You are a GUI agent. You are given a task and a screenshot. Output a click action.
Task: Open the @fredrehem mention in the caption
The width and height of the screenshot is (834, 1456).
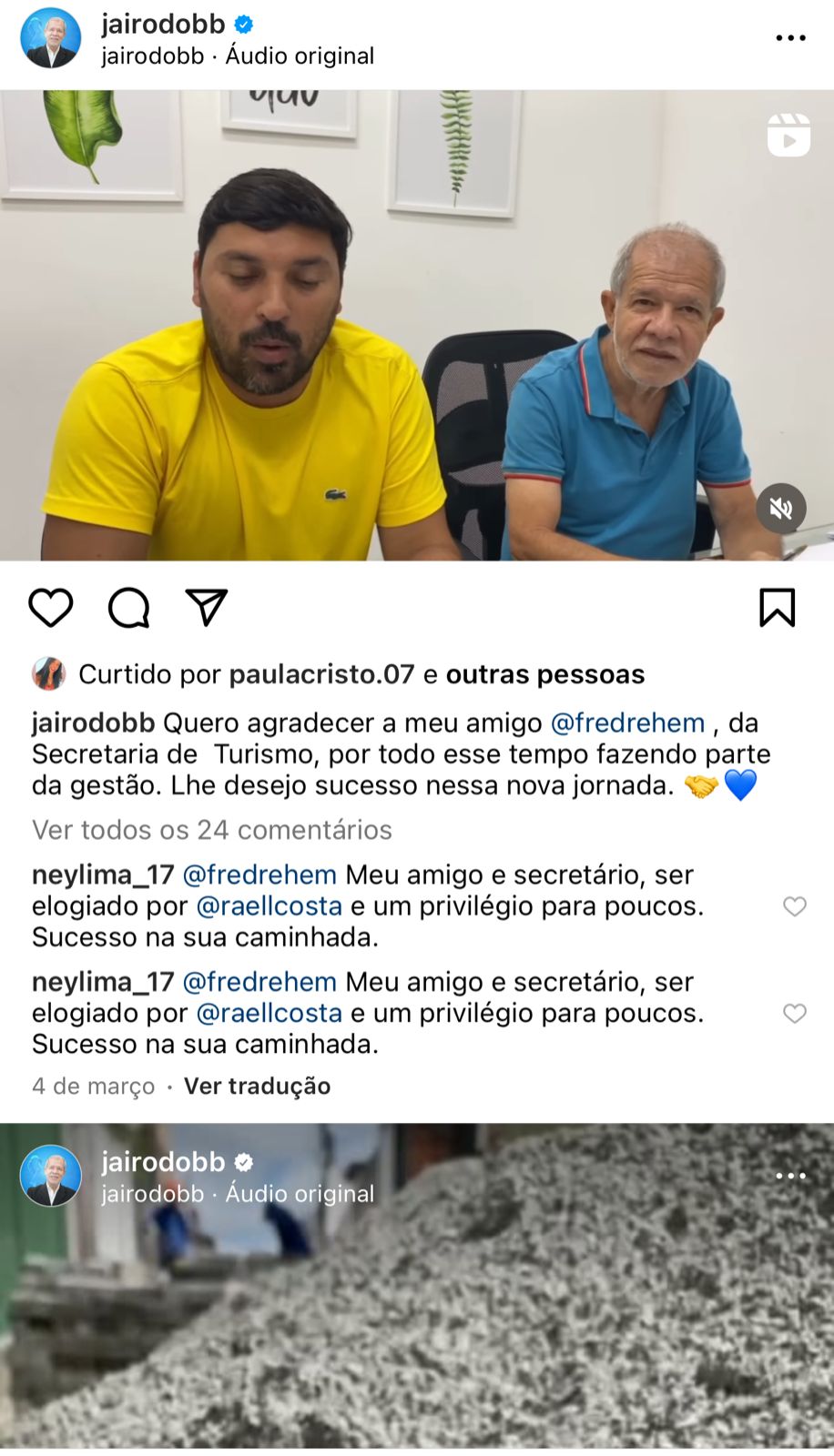(627, 723)
